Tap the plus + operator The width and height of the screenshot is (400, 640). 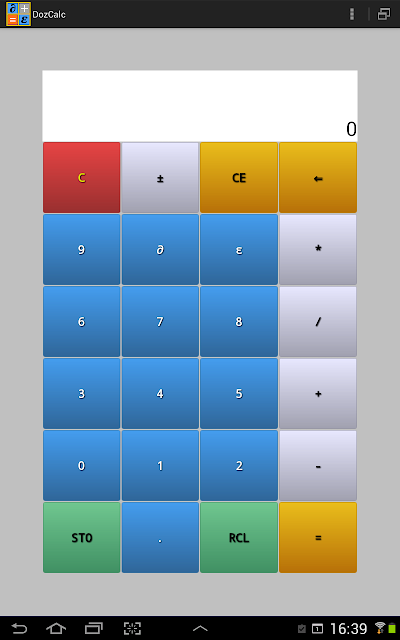[318, 393]
